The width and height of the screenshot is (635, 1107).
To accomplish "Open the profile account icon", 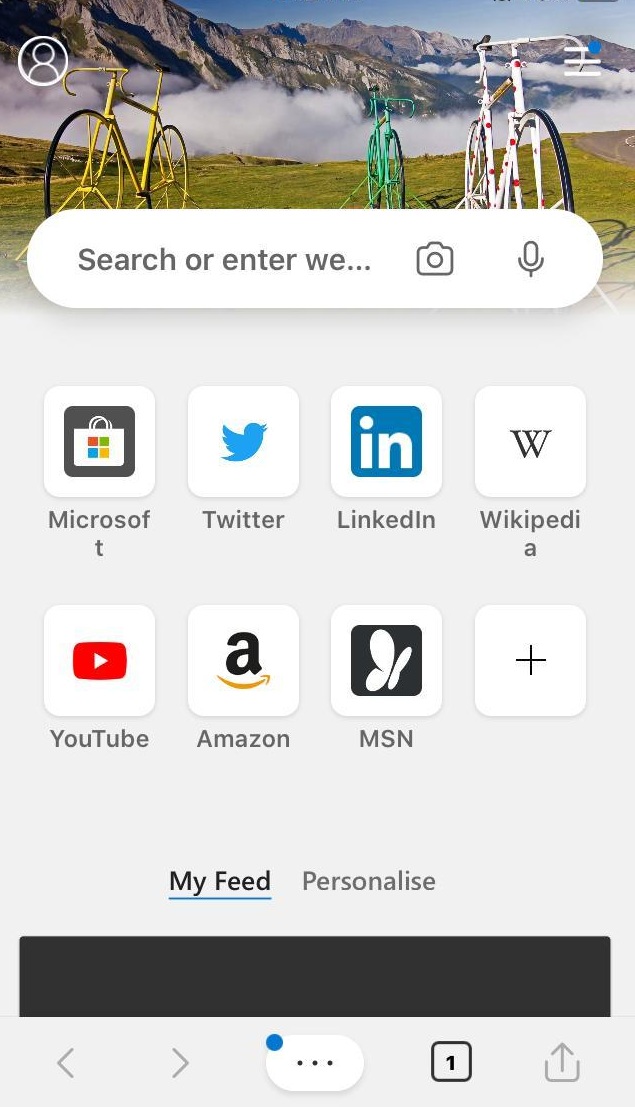I will 43,61.
